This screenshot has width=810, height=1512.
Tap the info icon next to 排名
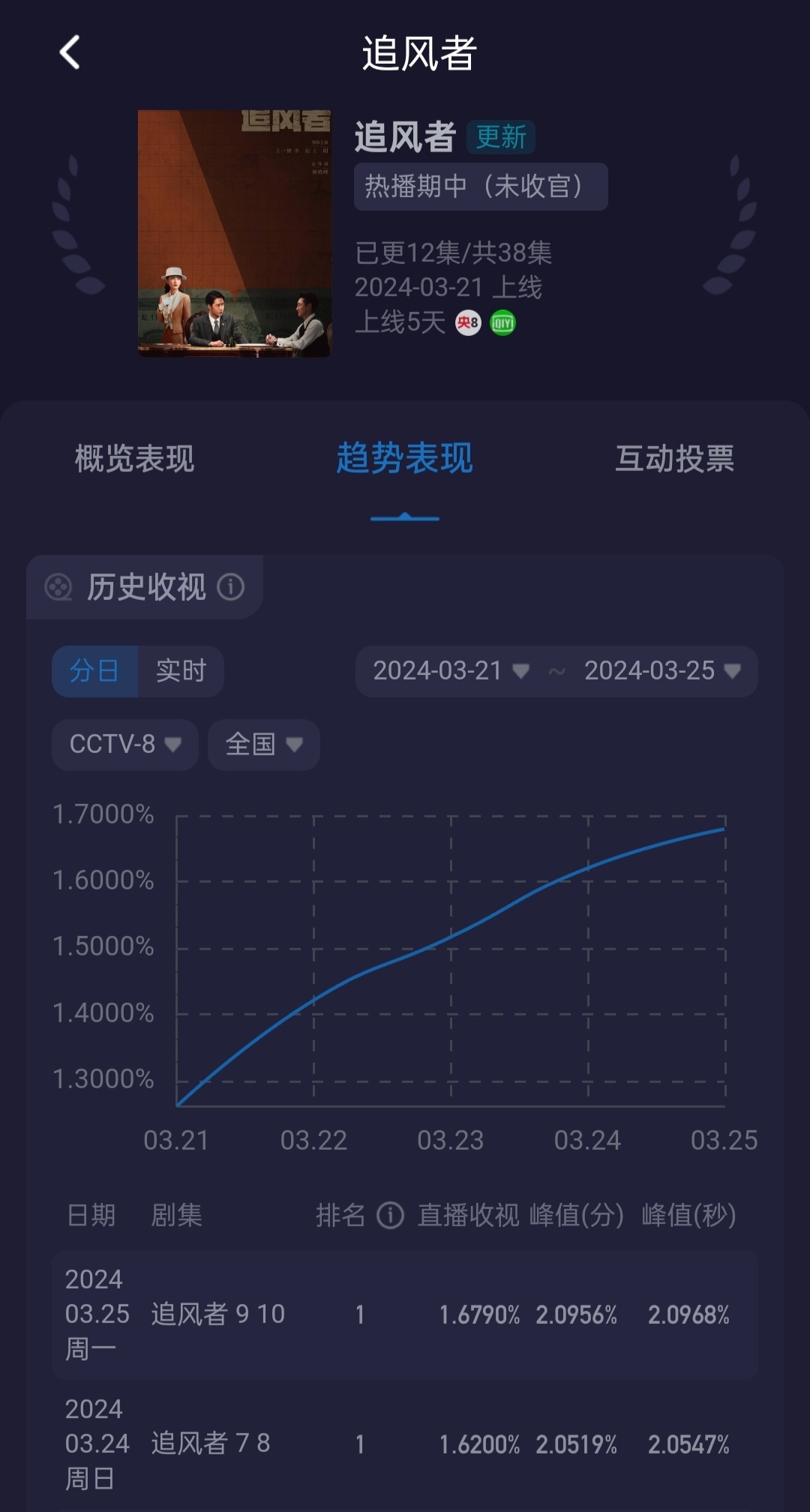coord(390,1215)
